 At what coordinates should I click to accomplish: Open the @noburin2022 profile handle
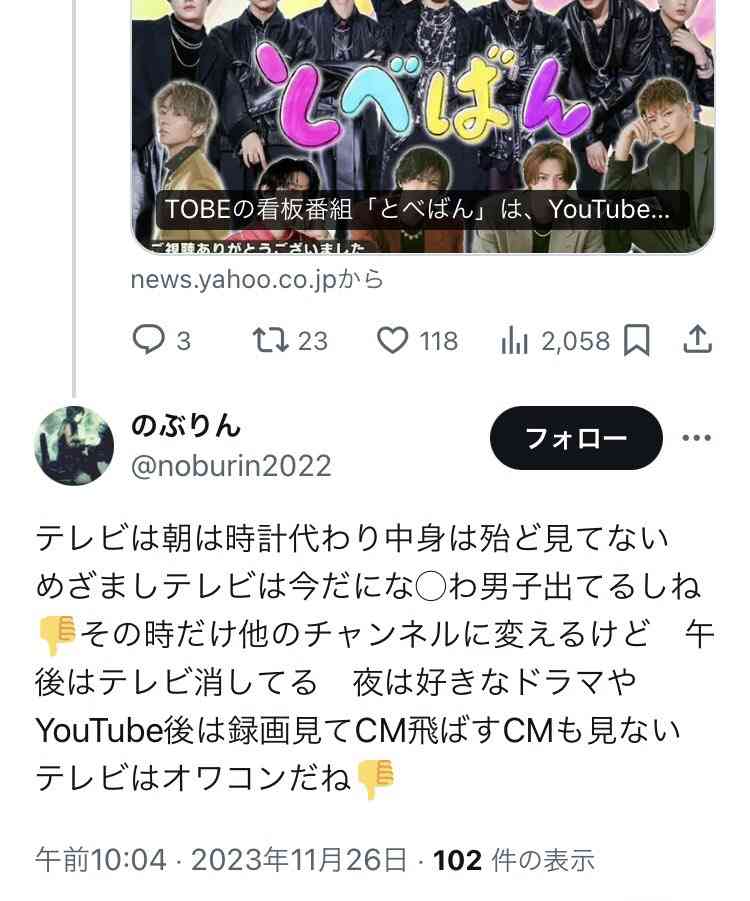(x=231, y=466)
